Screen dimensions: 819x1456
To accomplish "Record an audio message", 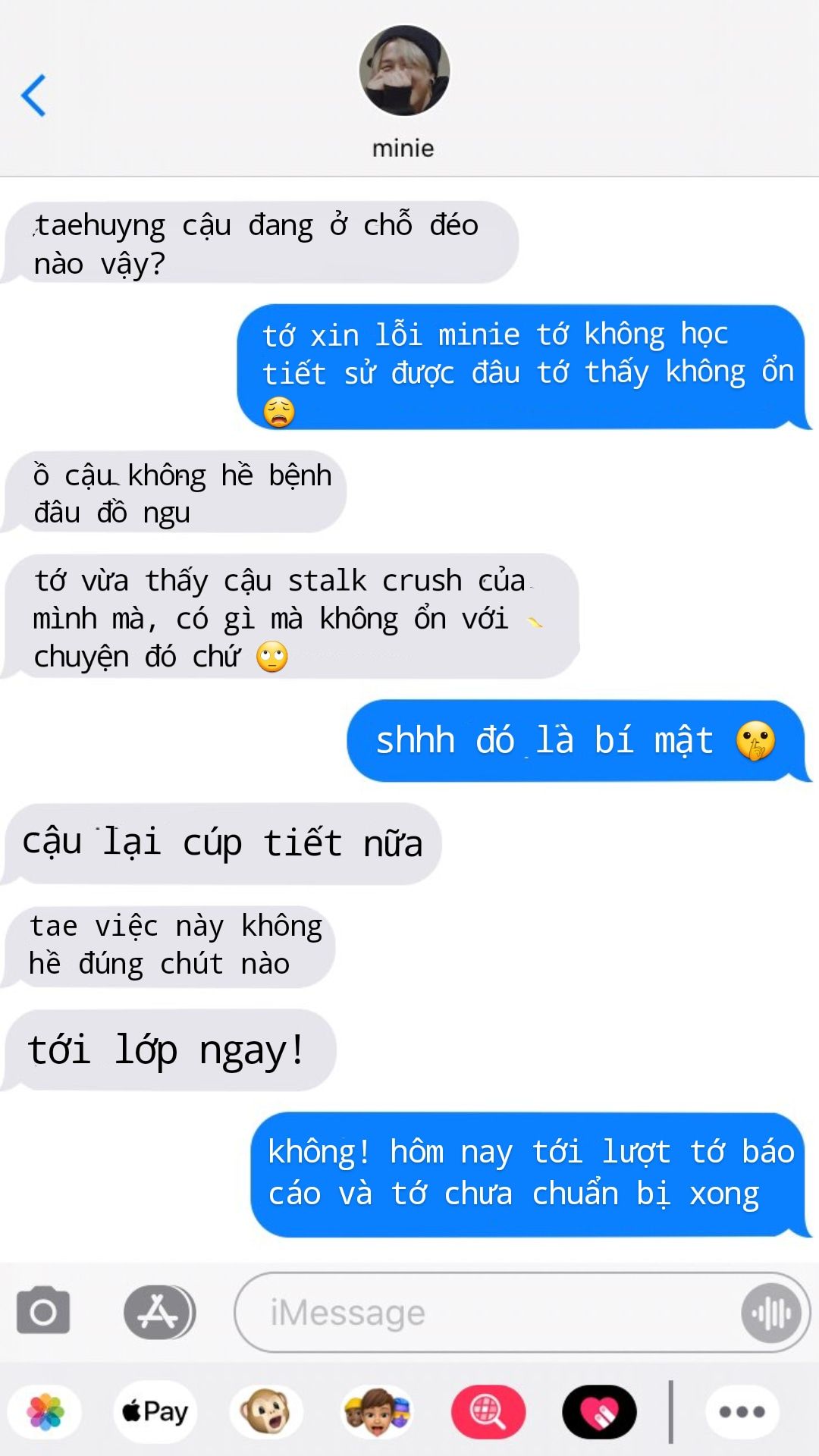I will pos(771,1313).
